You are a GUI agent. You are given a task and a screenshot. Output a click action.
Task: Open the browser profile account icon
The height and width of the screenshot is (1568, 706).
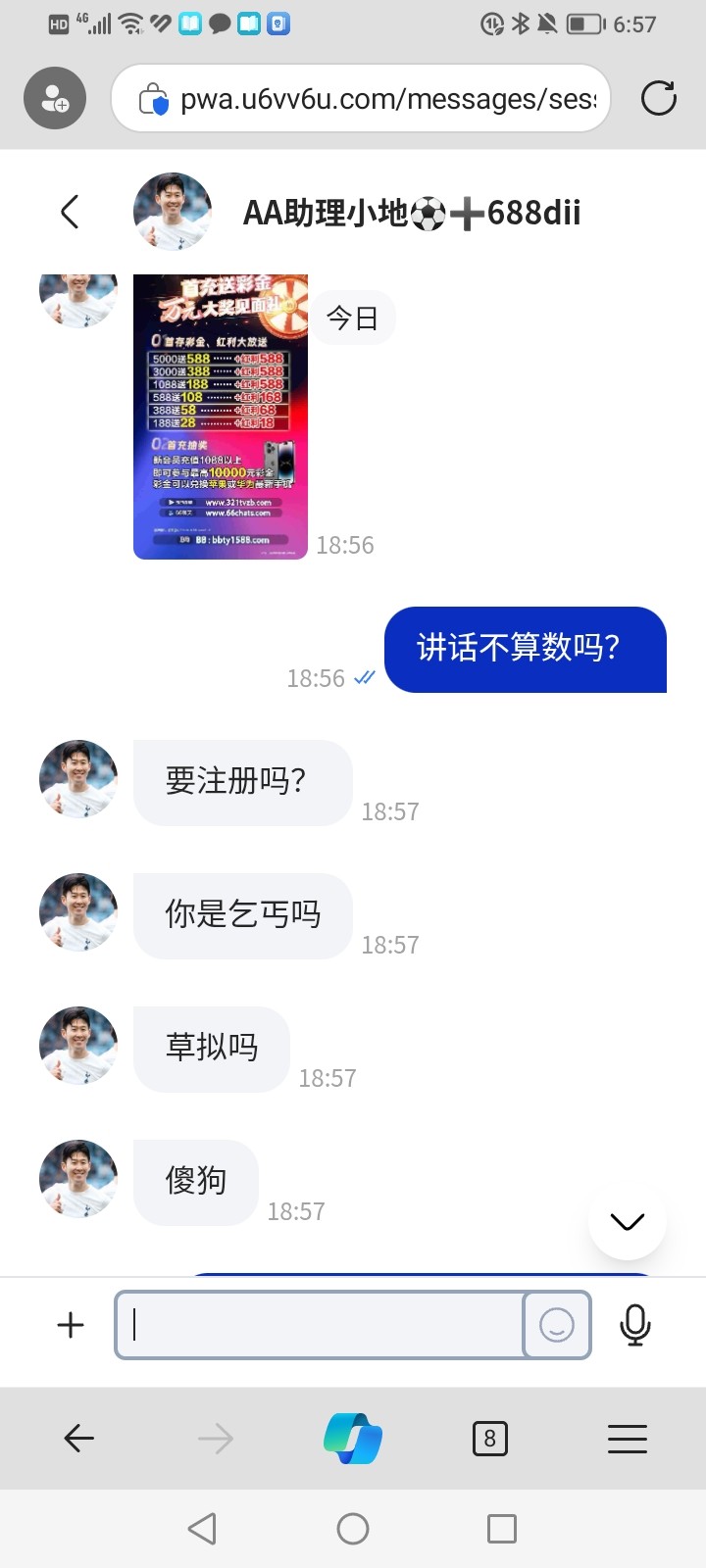tap(55, 98)
